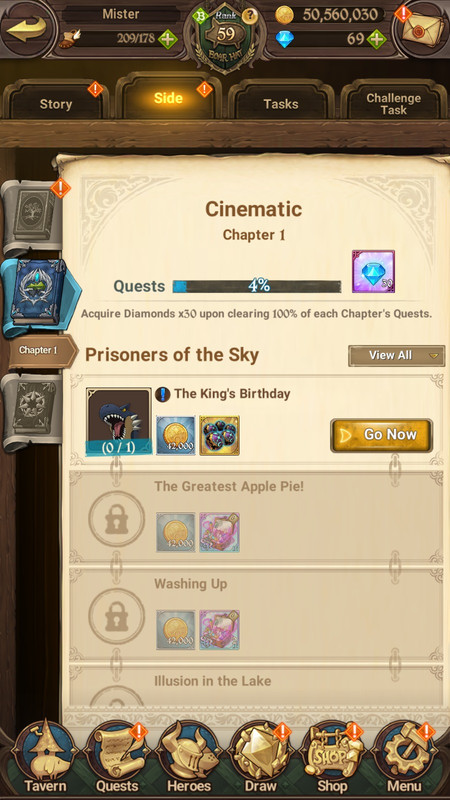Viewport: 450px width, 800px height.
Task: Tap the golden back arrow
Action: [26, 29]
